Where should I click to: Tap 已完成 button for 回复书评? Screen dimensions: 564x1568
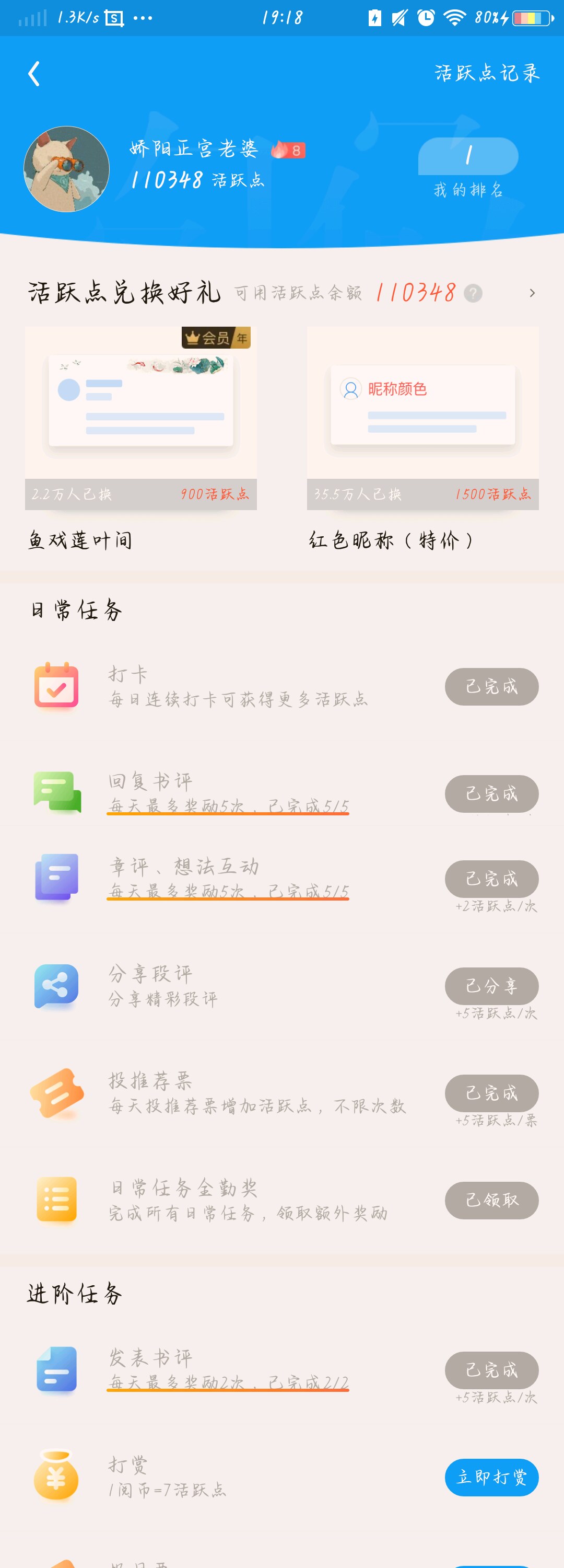[x=491, y=794]
